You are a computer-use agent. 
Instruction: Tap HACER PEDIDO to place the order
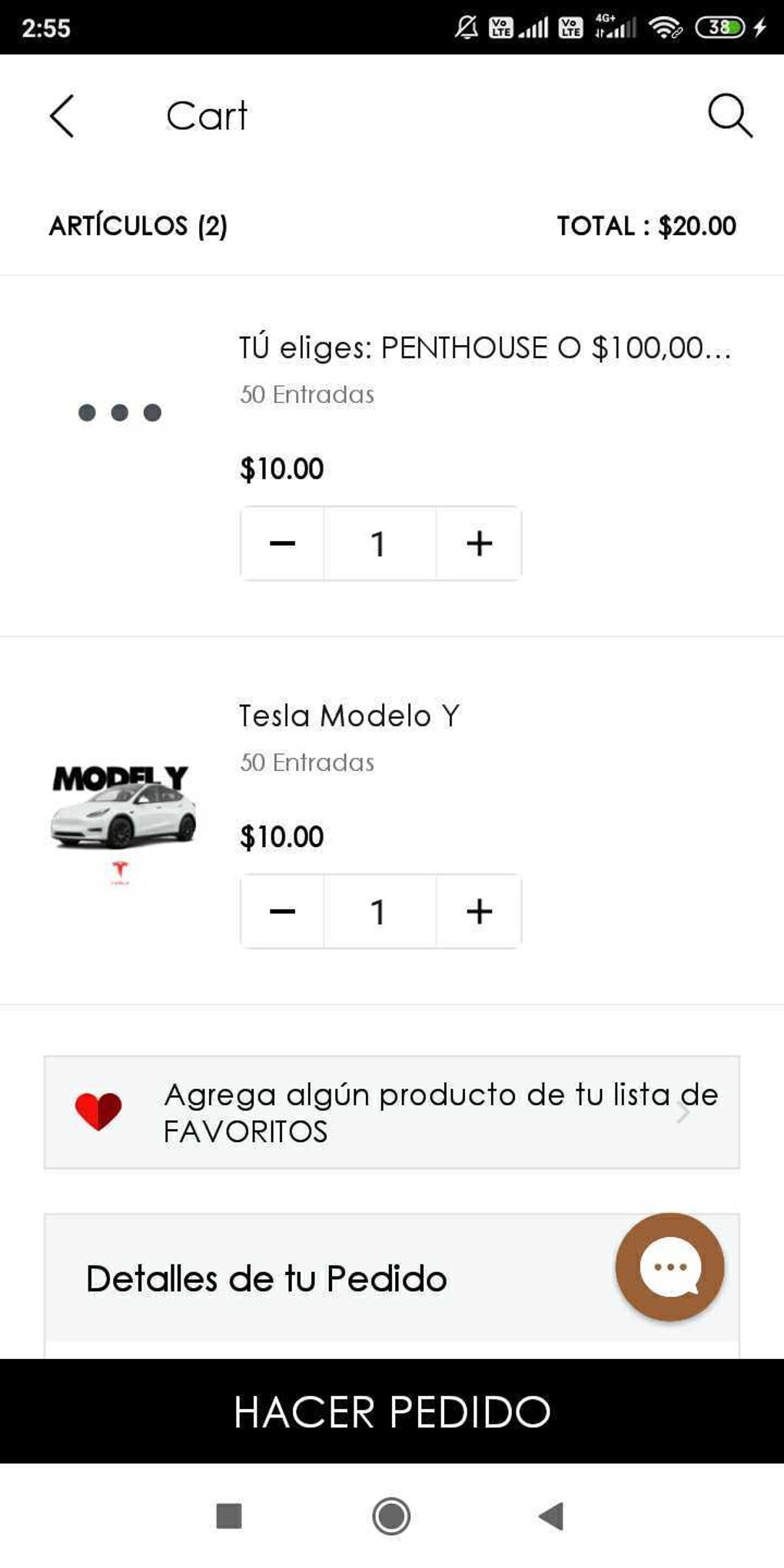(x=392, y=1411)
